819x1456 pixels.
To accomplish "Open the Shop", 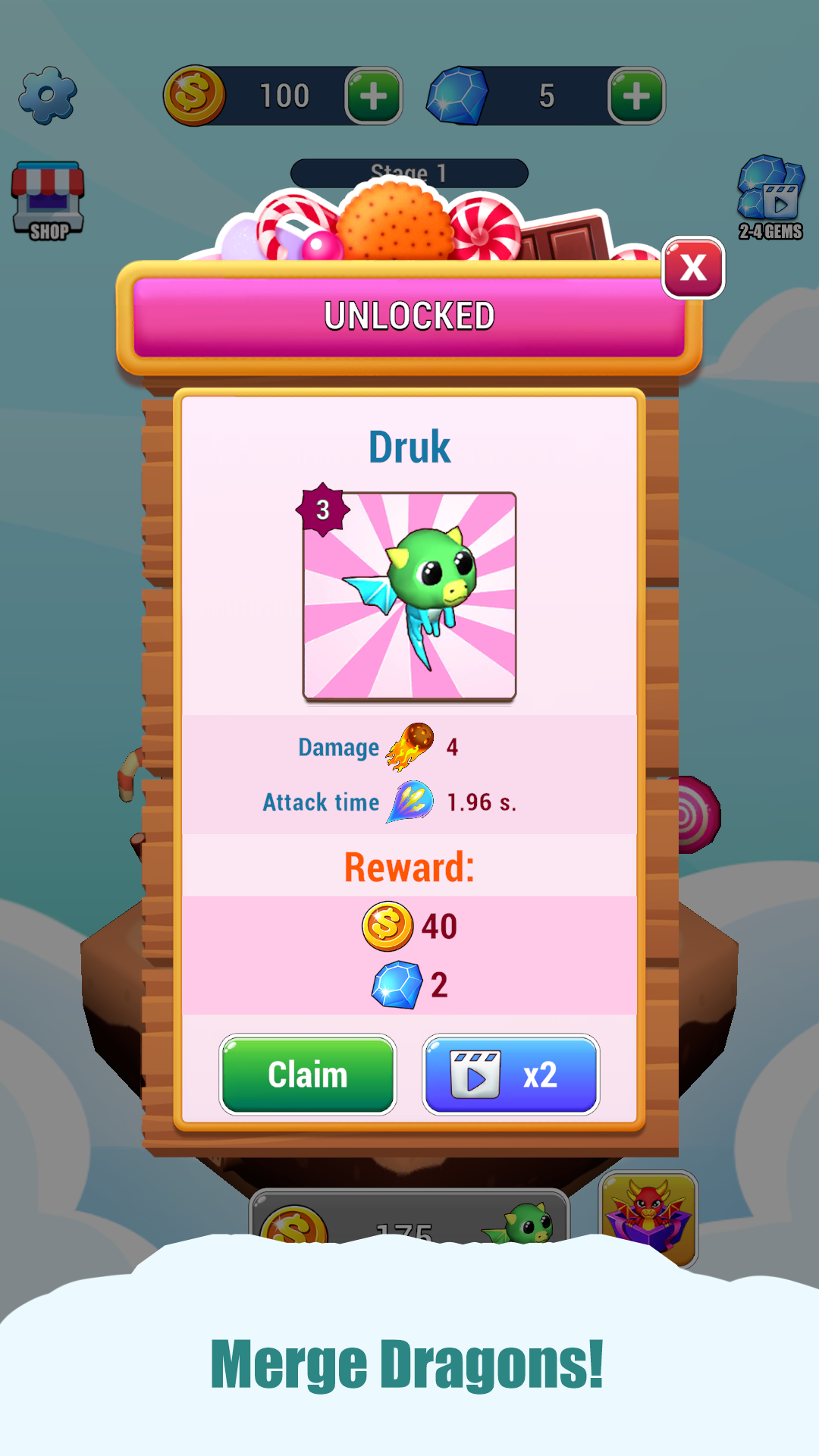I will click(x=49, y=201).
